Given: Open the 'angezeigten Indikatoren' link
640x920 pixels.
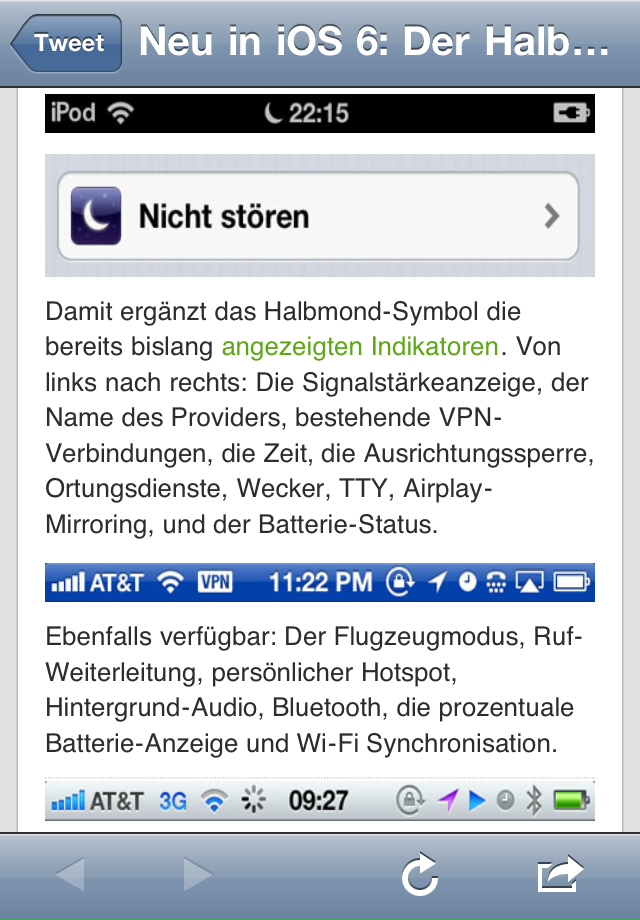Looking at the screenshot, I should click(x=359, y=347).
